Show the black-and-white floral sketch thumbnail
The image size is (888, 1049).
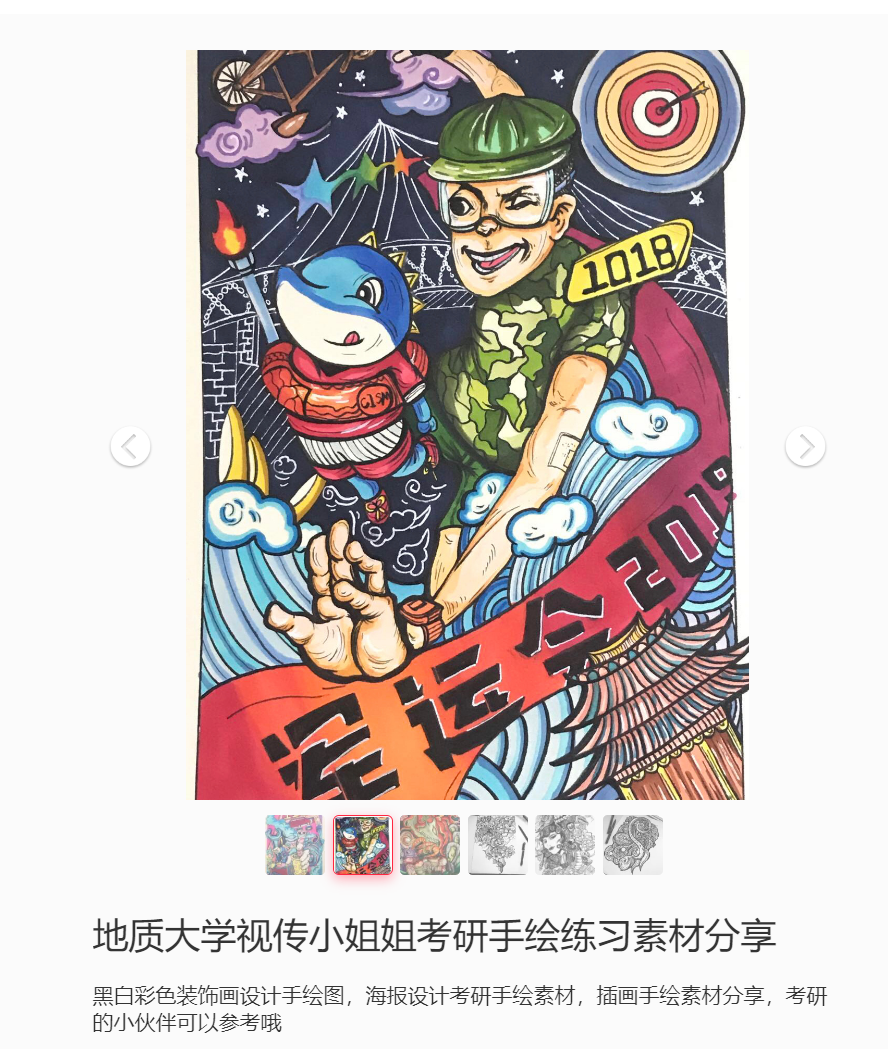tap(497, 845)
